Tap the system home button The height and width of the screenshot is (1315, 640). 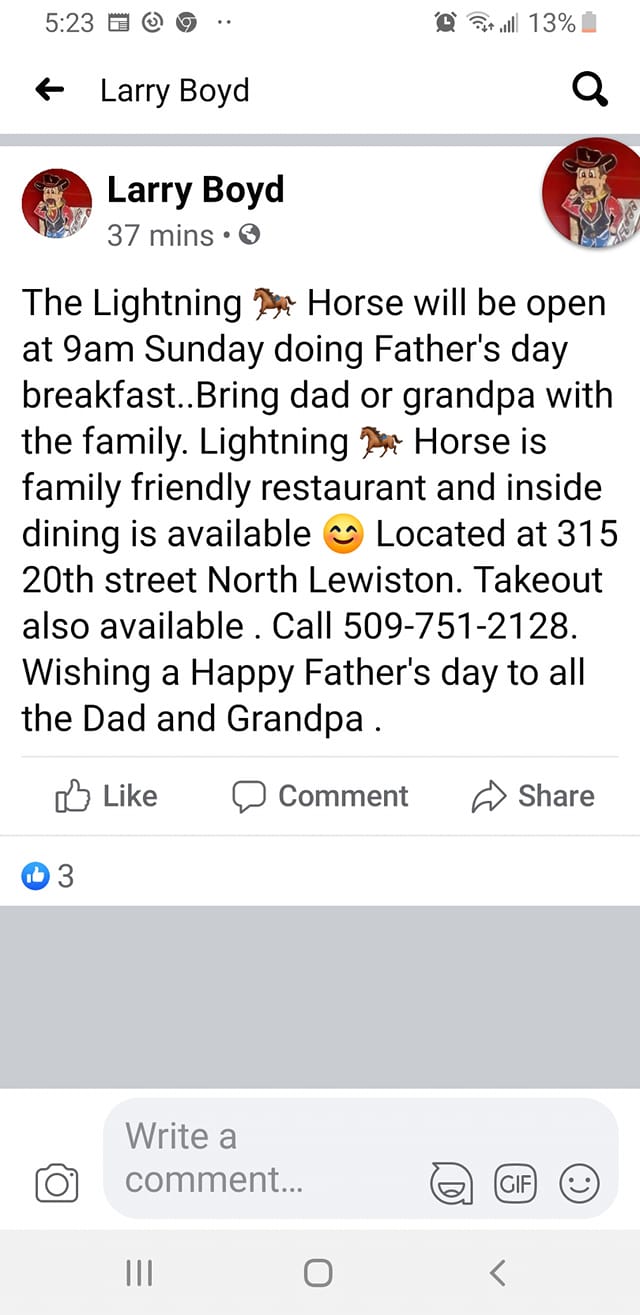coord(318,1272)
